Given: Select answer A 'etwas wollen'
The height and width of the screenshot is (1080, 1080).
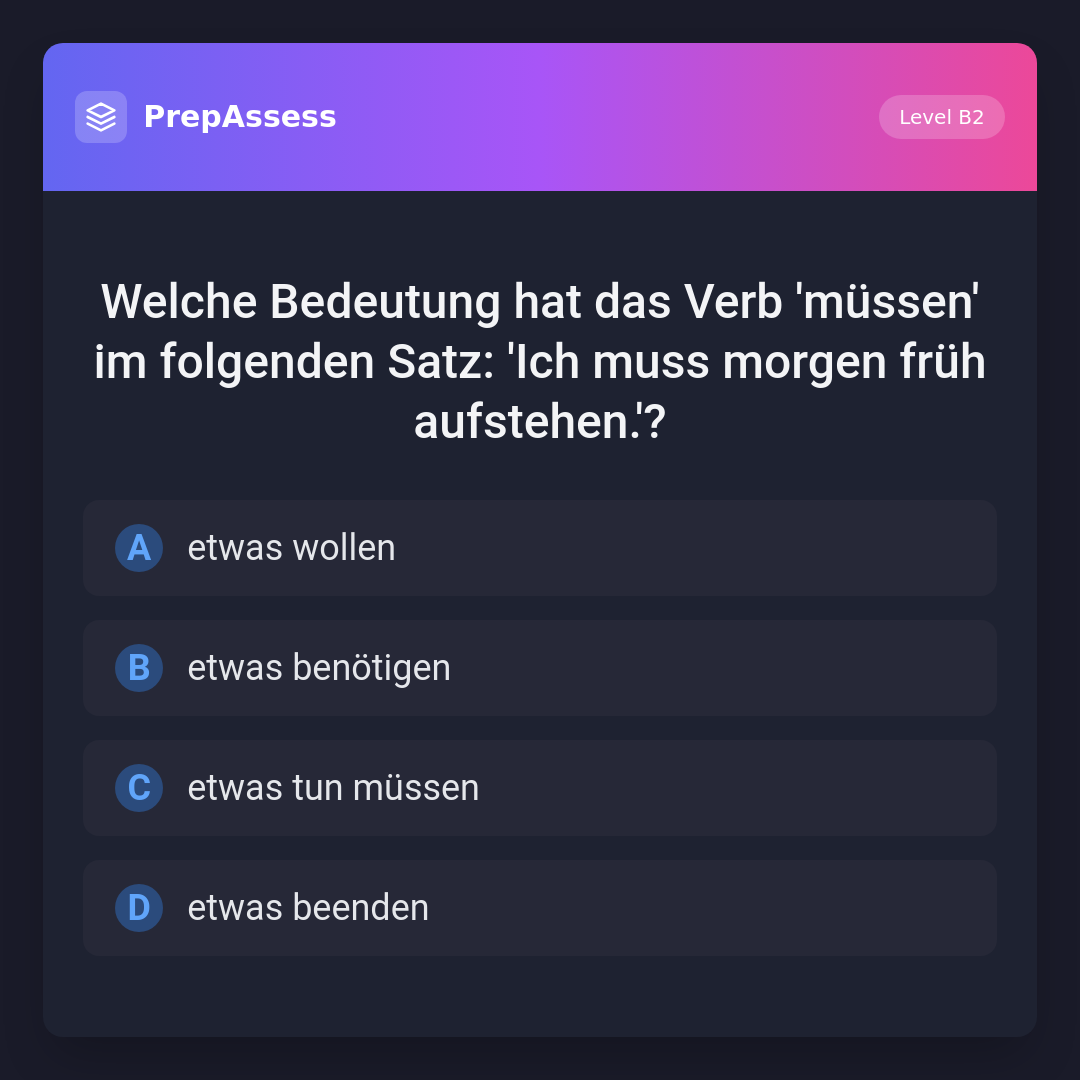Looking at the screenshot, I should pos(540,548).
